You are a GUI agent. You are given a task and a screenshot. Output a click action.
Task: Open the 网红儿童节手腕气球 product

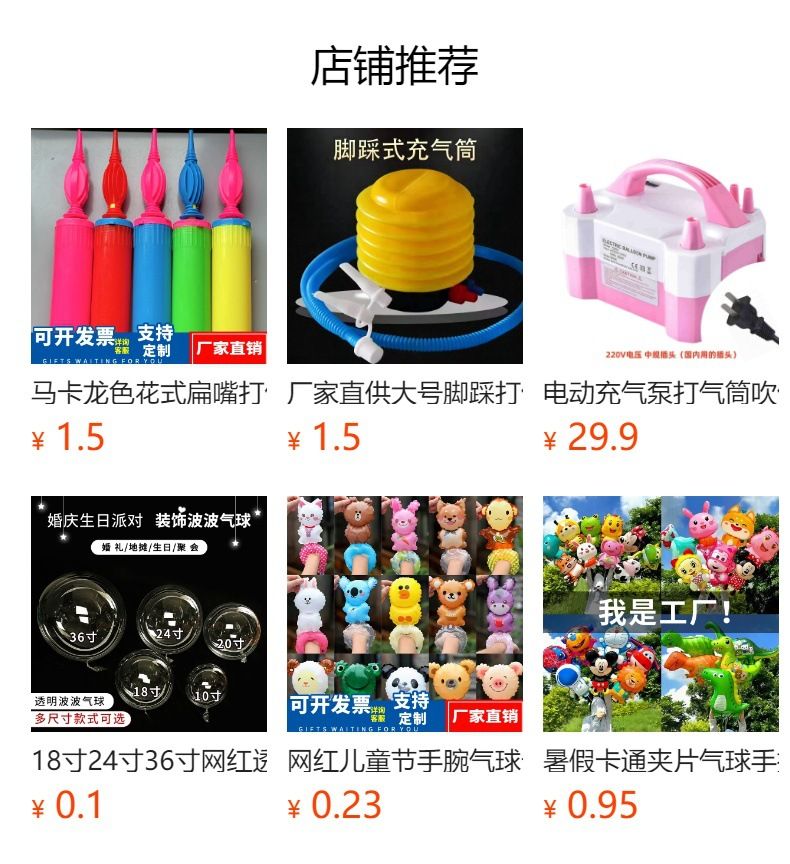(x=404, y=658)
